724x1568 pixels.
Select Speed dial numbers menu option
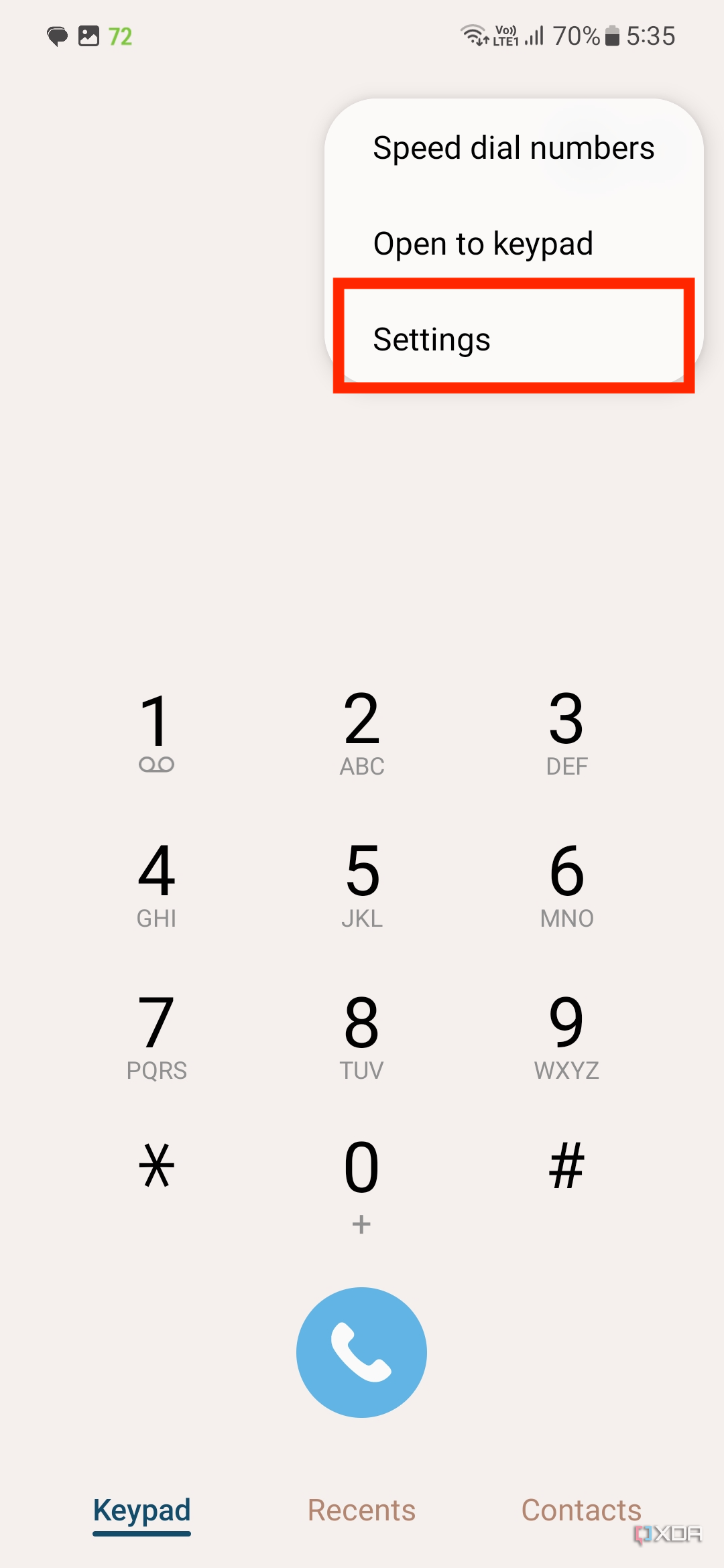(513, 147)
